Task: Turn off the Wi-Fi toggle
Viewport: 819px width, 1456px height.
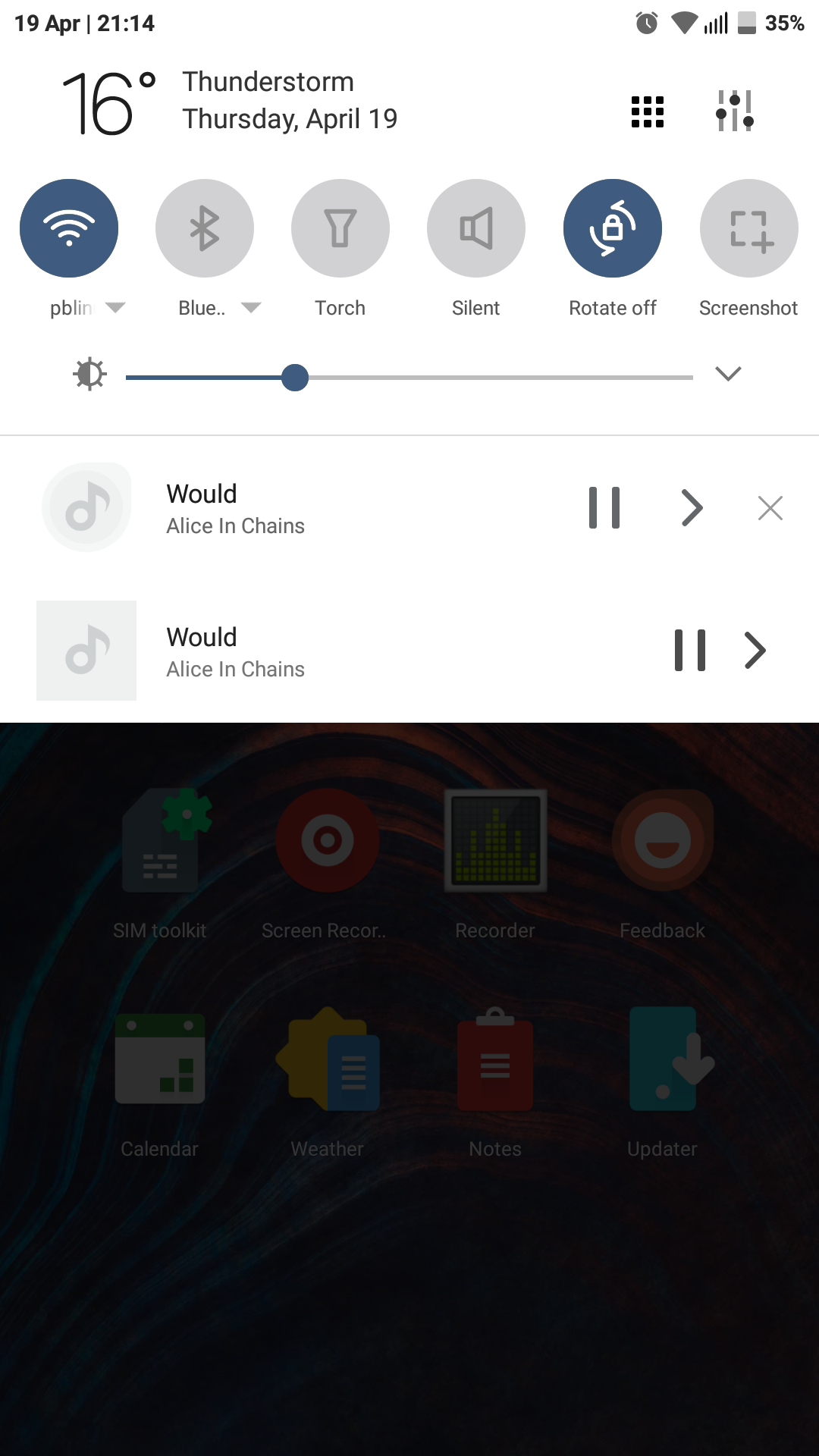Action: (69, 228)
